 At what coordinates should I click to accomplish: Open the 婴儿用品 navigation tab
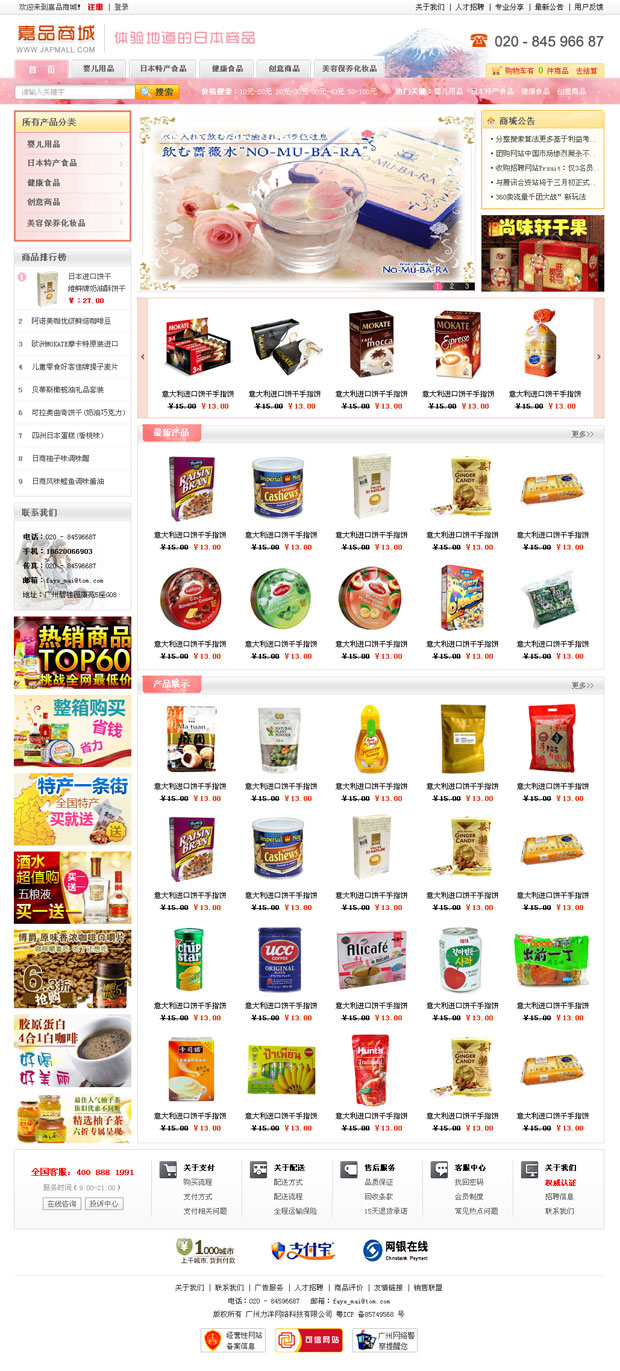[x=98, y=69]
